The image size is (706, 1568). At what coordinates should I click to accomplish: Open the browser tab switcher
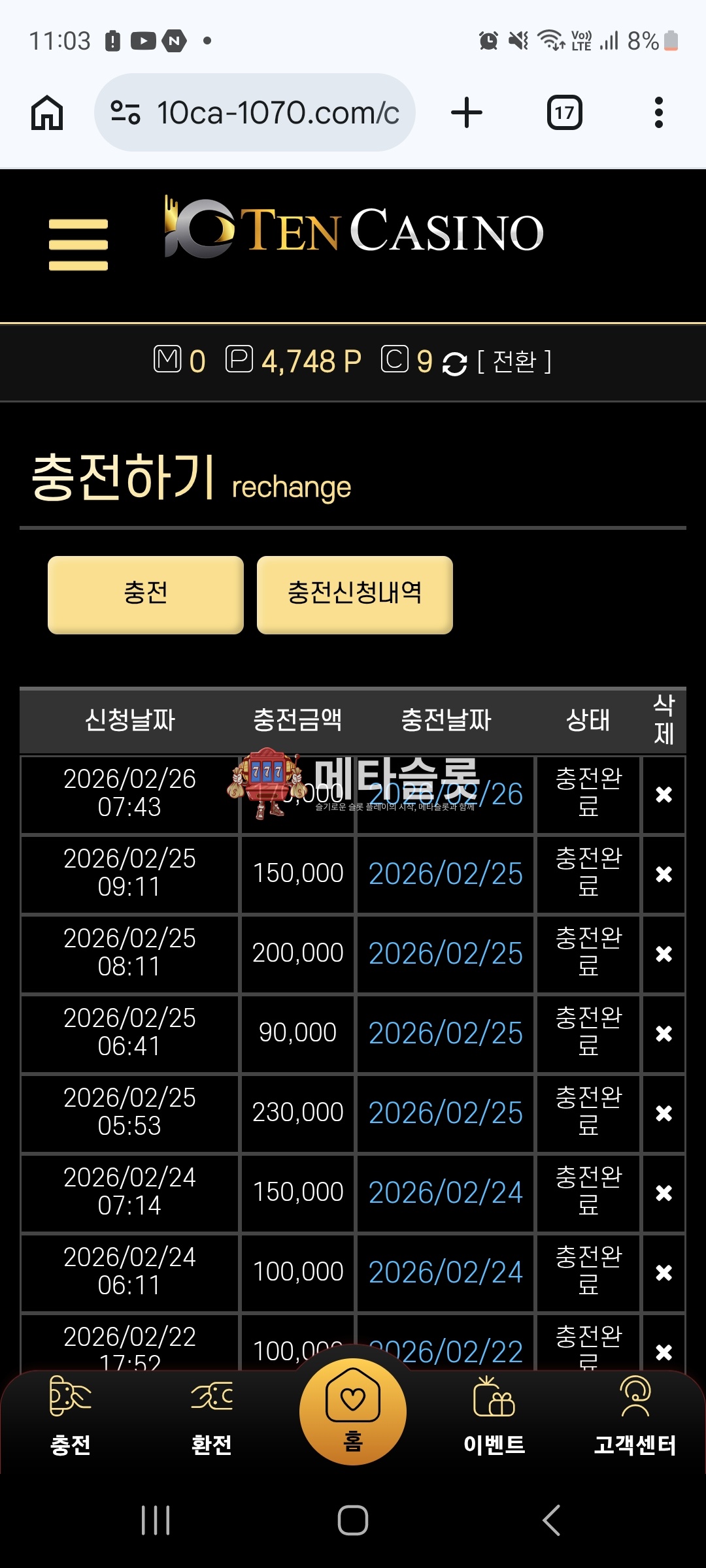[564, 113]
